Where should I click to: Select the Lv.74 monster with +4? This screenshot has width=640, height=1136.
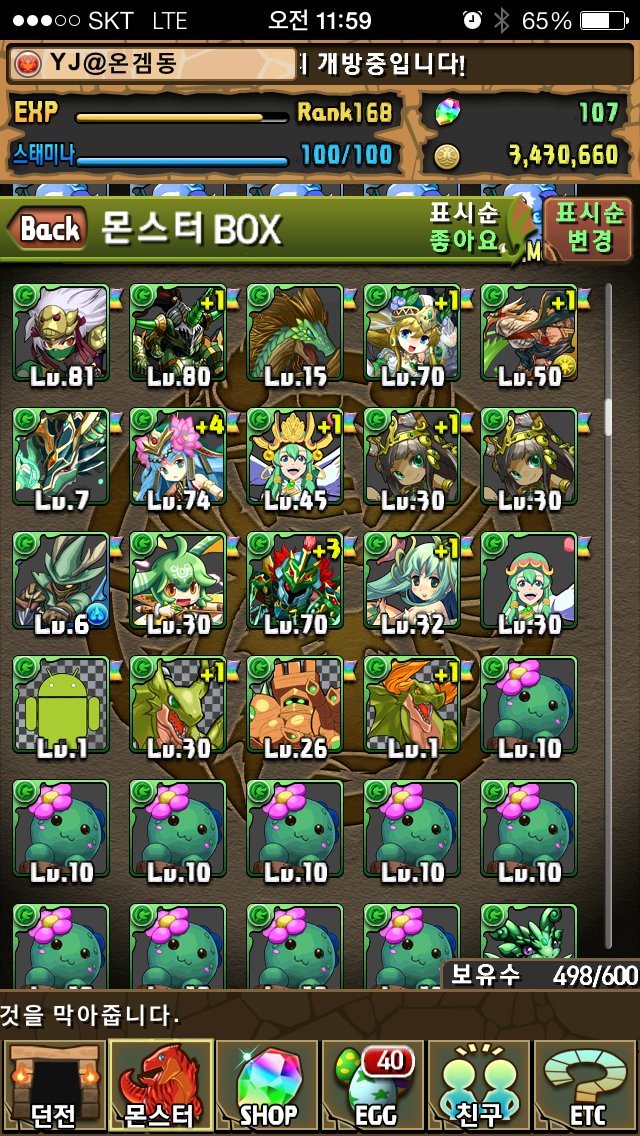tap(178, 458)
